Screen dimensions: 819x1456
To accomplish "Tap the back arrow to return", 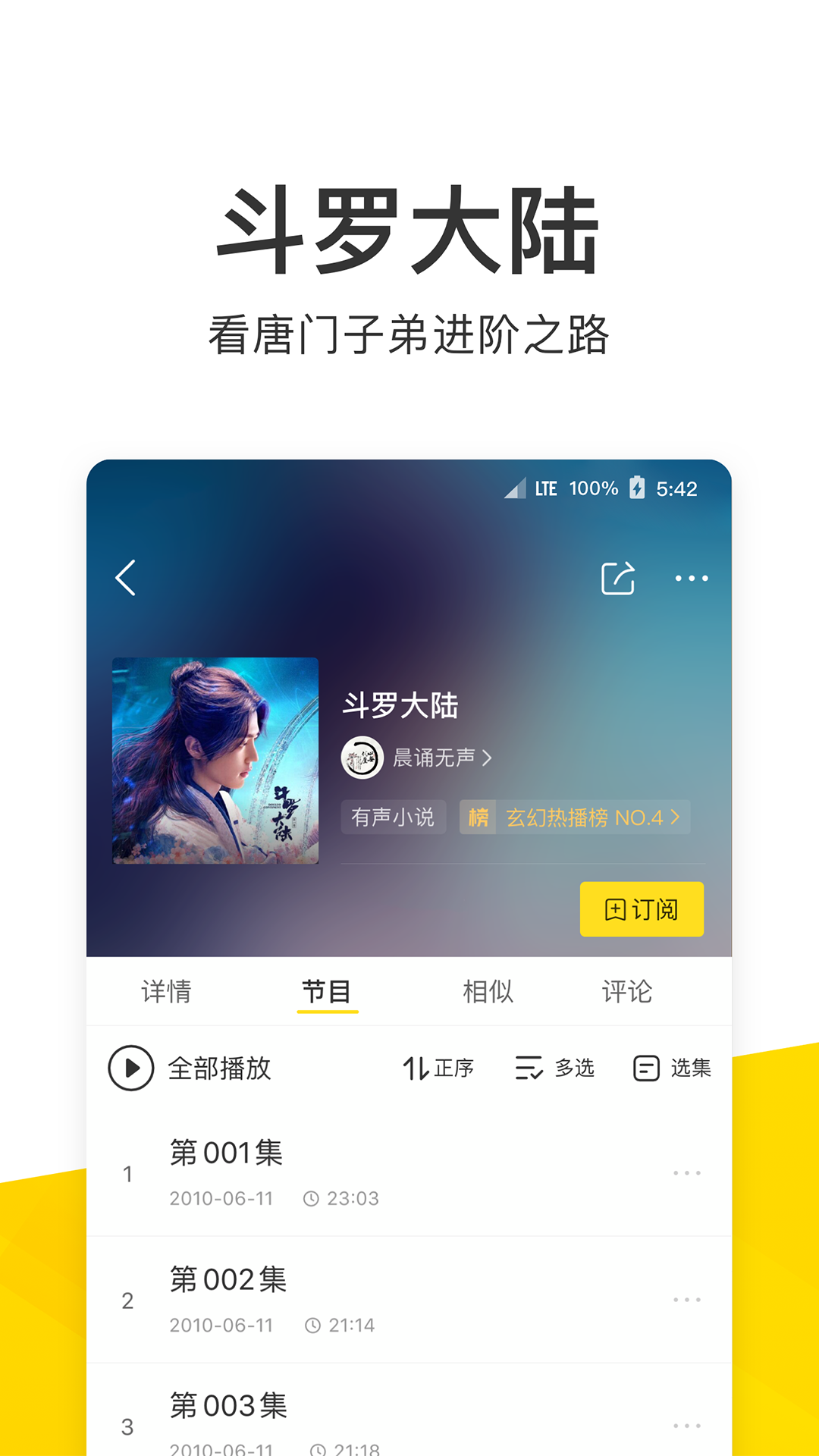I will click(x=126, y=577).
